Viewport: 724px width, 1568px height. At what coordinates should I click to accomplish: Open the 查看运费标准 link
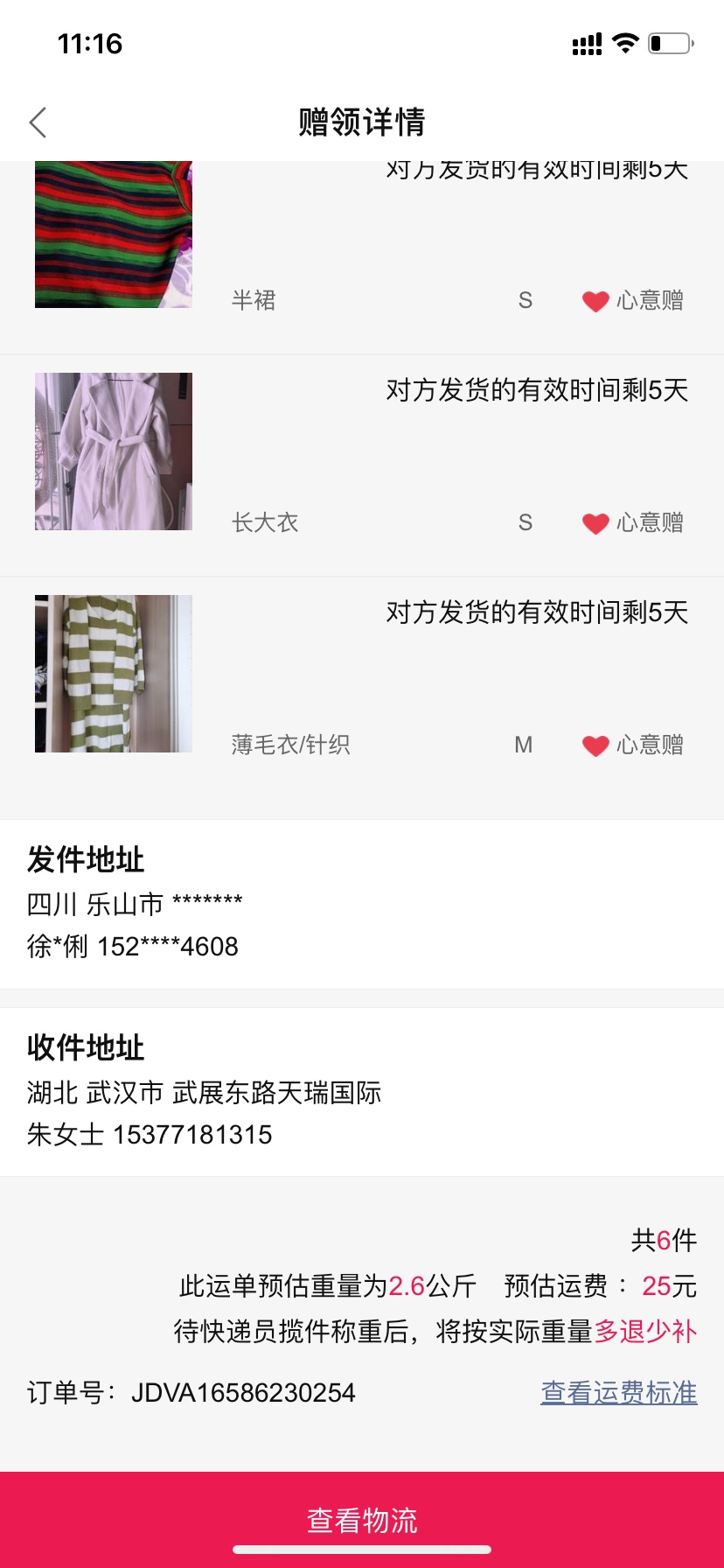[x=618, y=1392]
